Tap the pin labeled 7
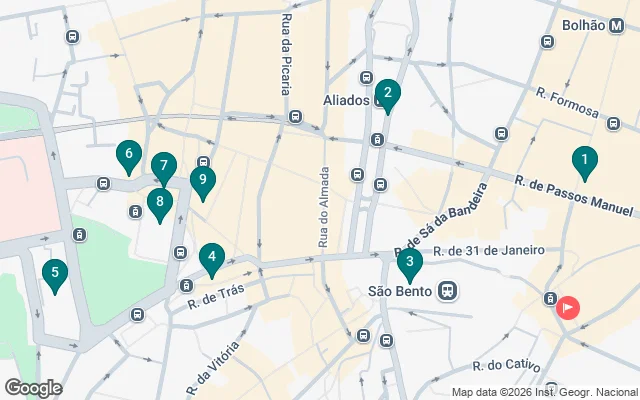This screenshot has height=400, width=640. (x=164, y=167)
